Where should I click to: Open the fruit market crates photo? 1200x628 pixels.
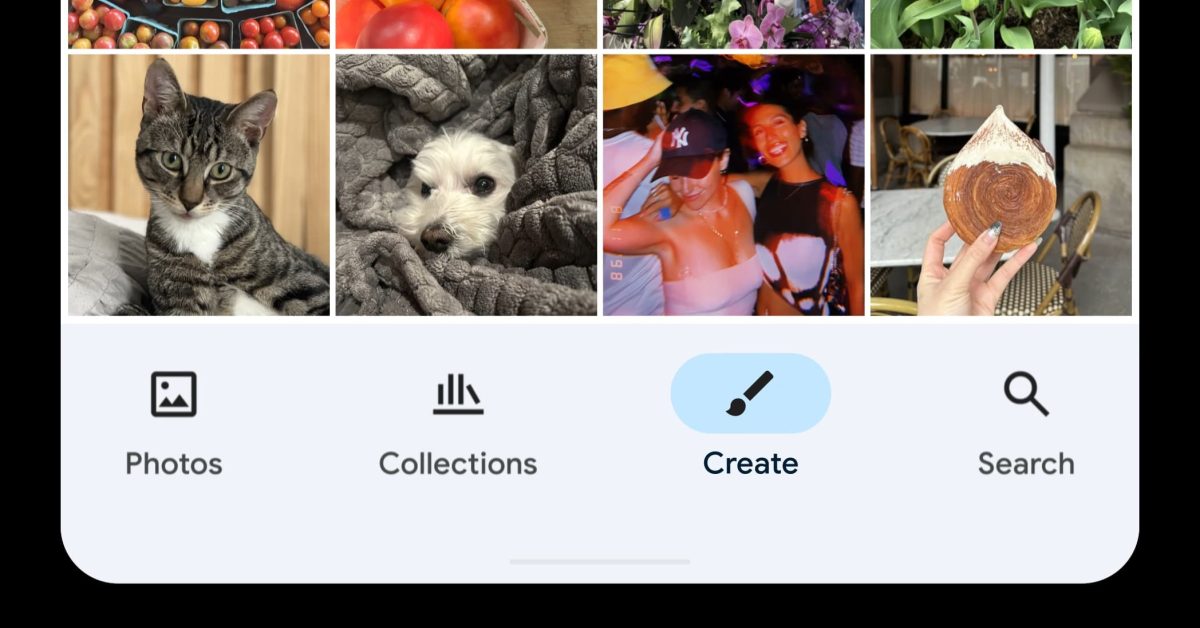(199, 24)
